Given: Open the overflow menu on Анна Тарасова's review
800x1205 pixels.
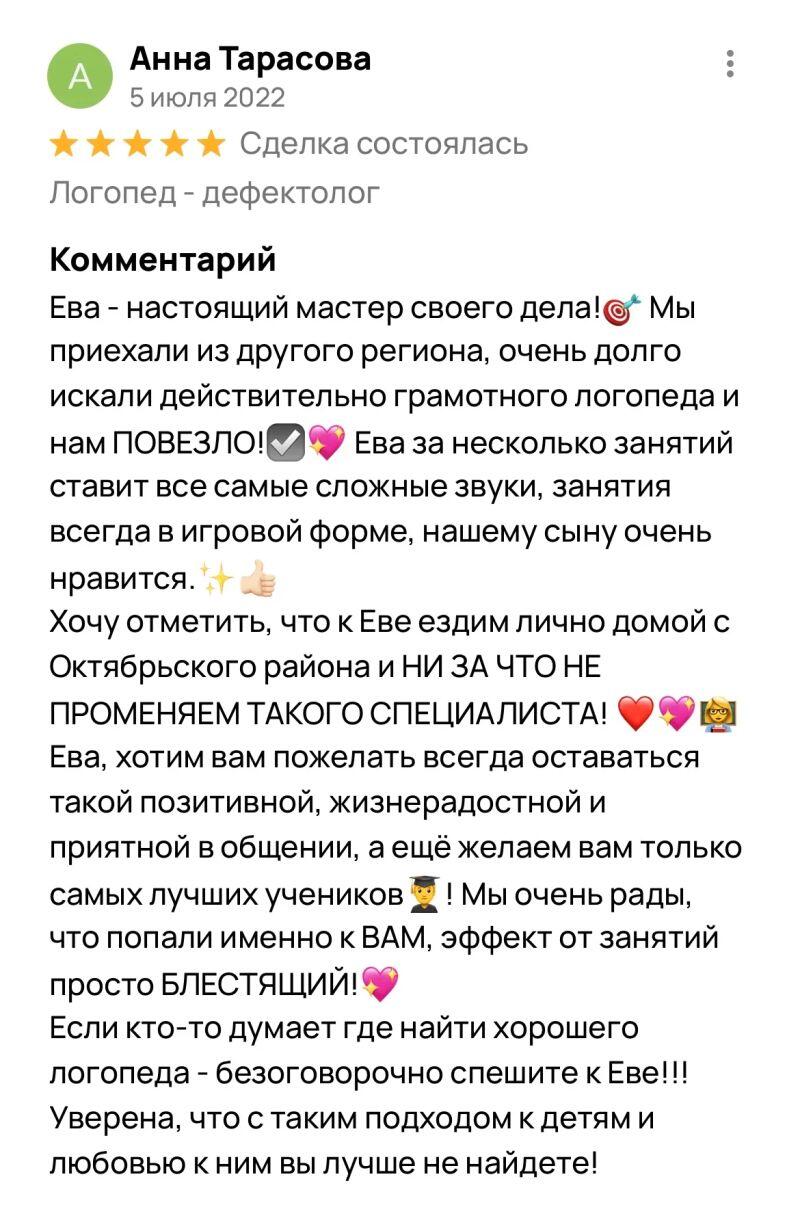Looking at the screenshot, I should [x=731, y=64].
